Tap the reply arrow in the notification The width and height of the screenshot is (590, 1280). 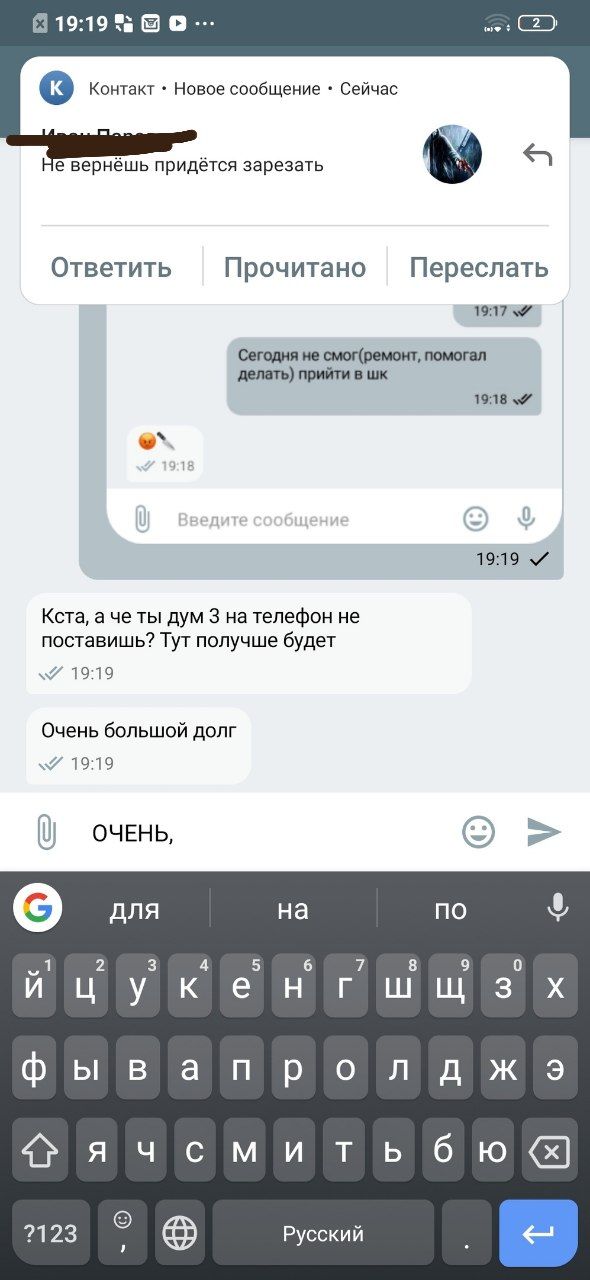537,155
